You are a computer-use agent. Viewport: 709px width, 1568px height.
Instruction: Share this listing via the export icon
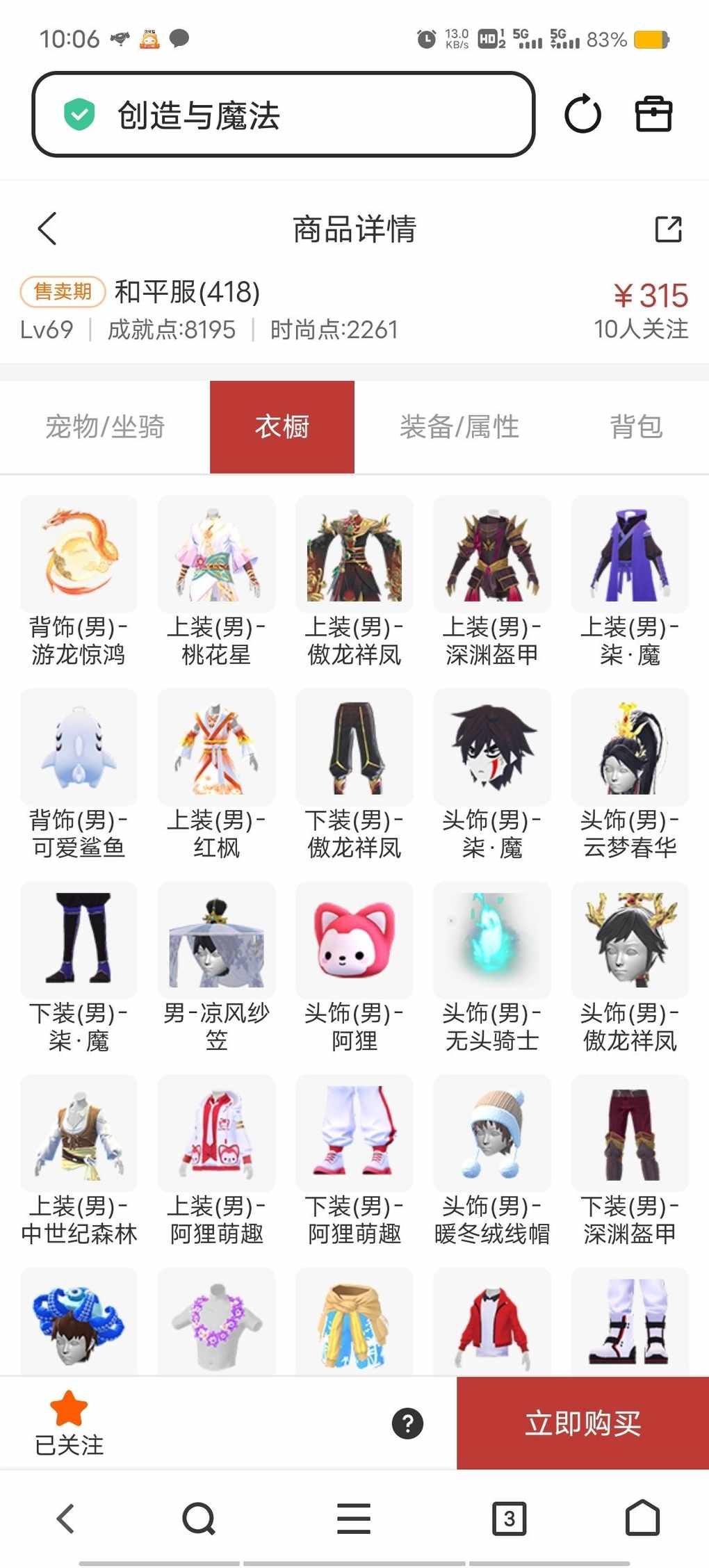(668, 229)
